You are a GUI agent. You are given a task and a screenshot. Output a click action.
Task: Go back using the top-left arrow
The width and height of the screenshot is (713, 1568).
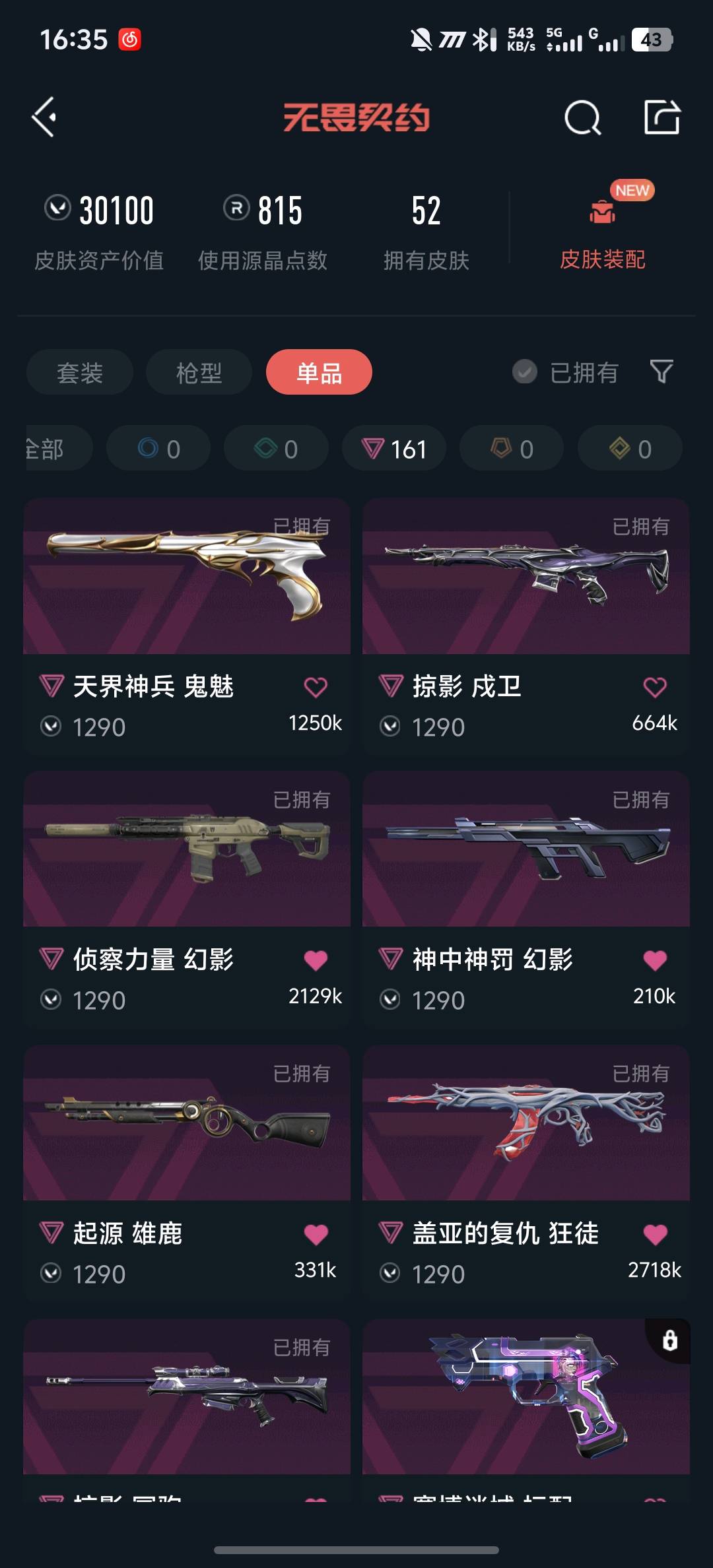[x=45, y=117]
